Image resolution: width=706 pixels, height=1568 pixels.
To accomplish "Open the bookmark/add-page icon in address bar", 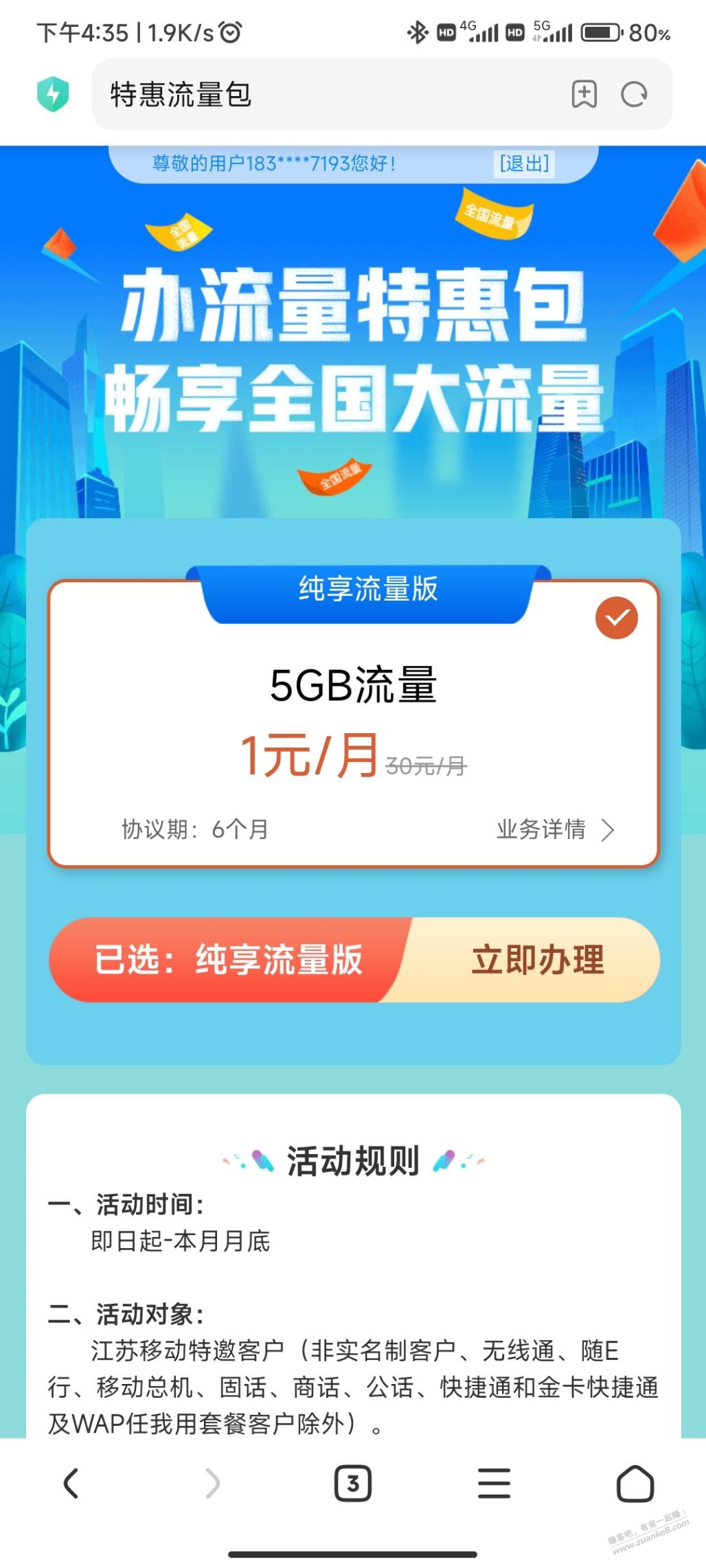I will (583, 93).
